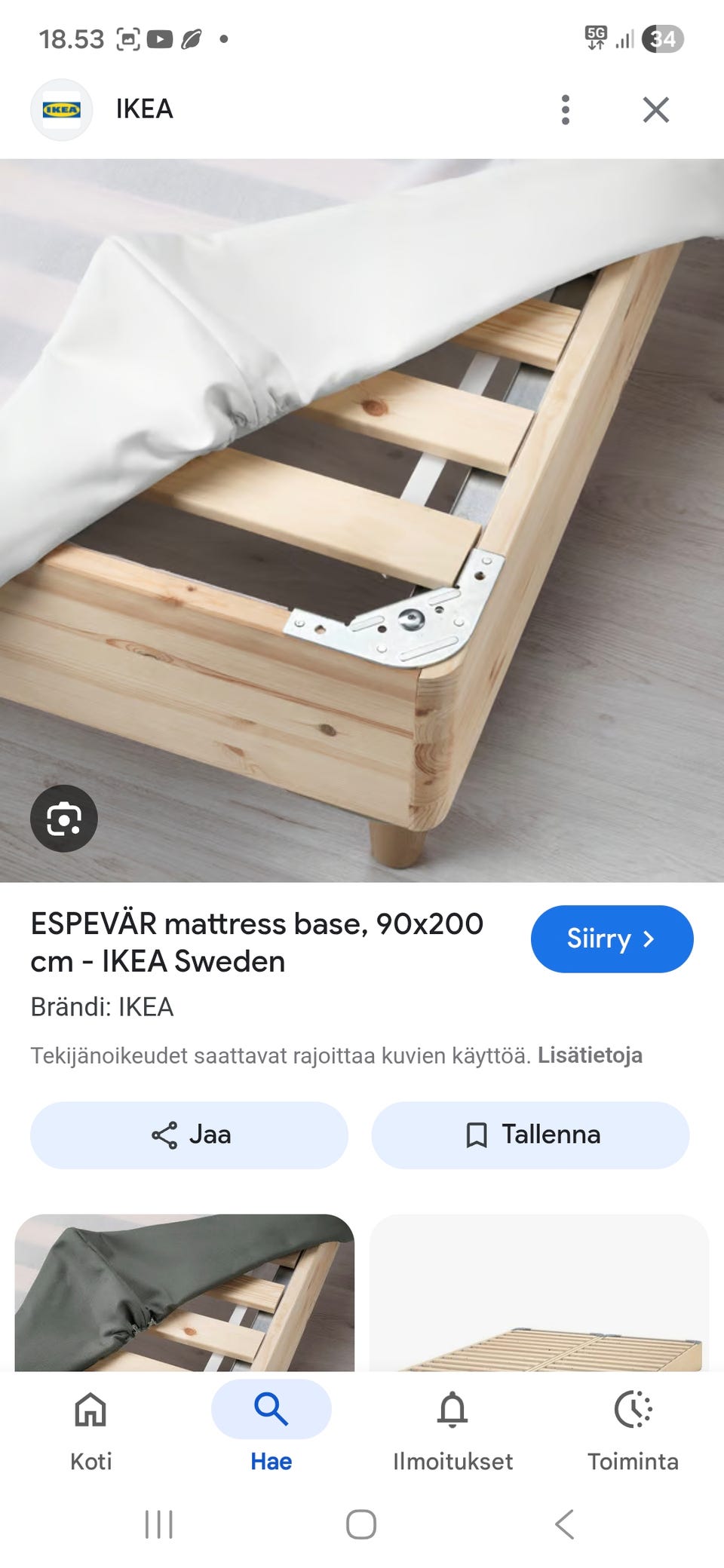Open the three-dot overflow menu
This screenshot has height=1568, width=724.
[565, 110]
